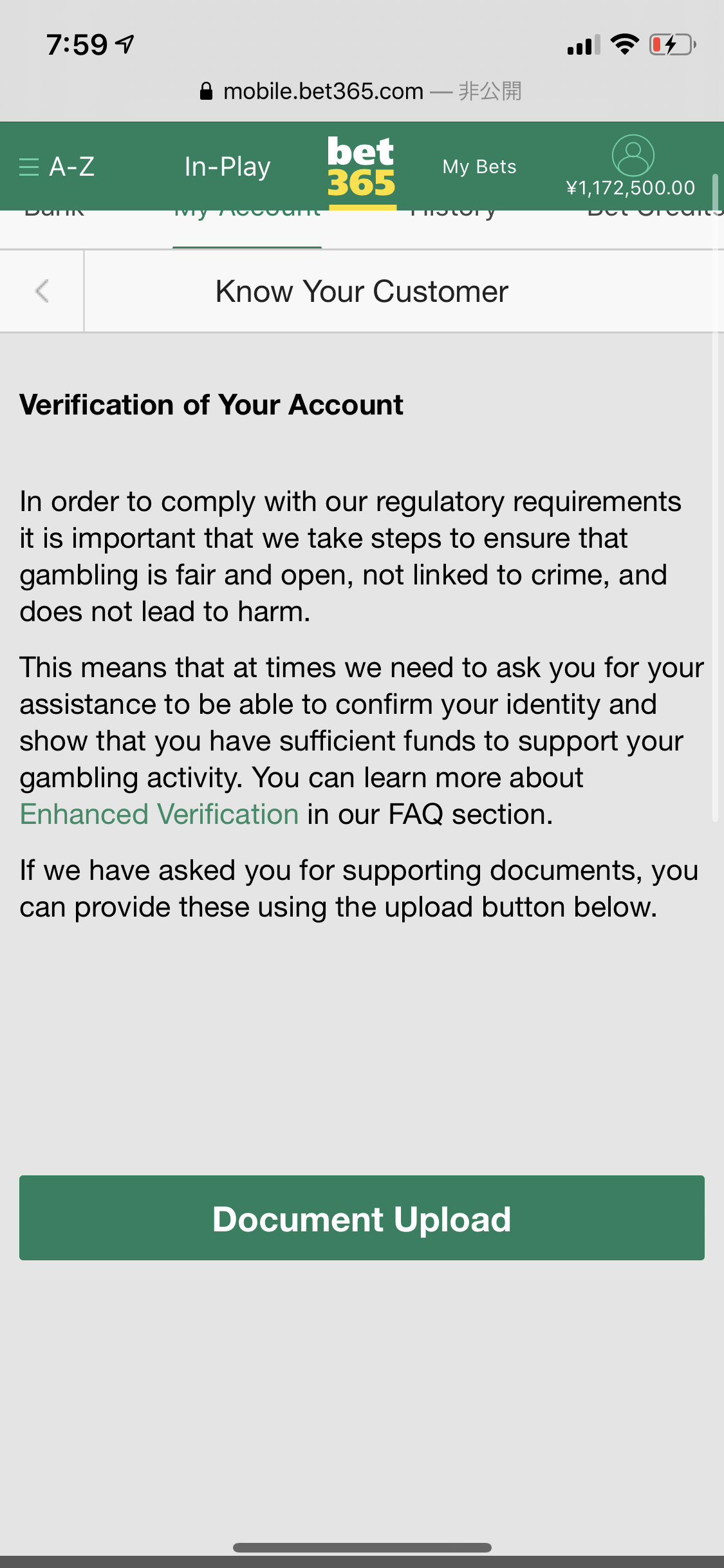The image size is (724, 1568).
Task: Open the Enhanced Verification link
Action: pos(160,814)
